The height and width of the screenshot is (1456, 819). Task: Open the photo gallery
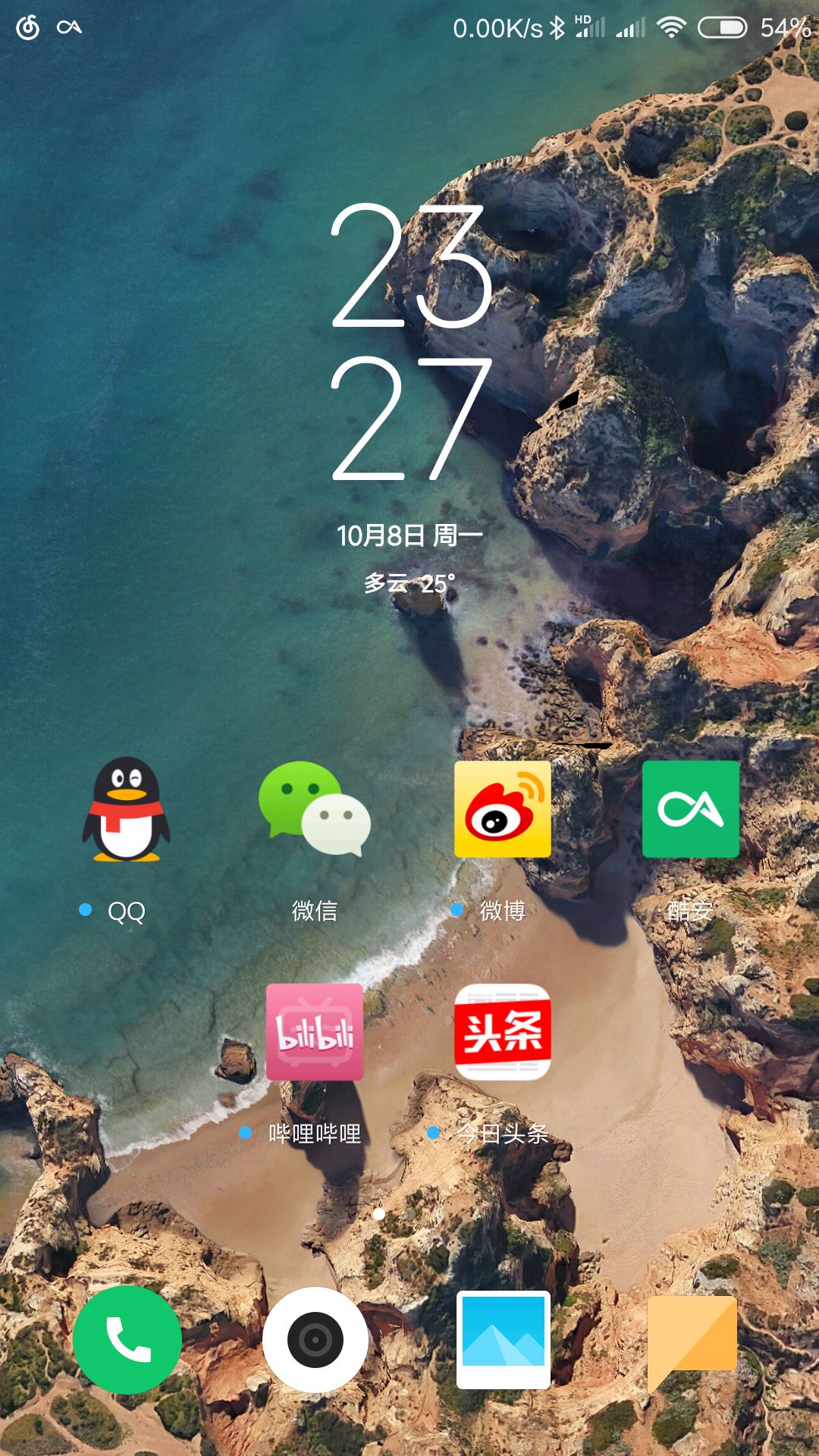[x=503, y=1340]
